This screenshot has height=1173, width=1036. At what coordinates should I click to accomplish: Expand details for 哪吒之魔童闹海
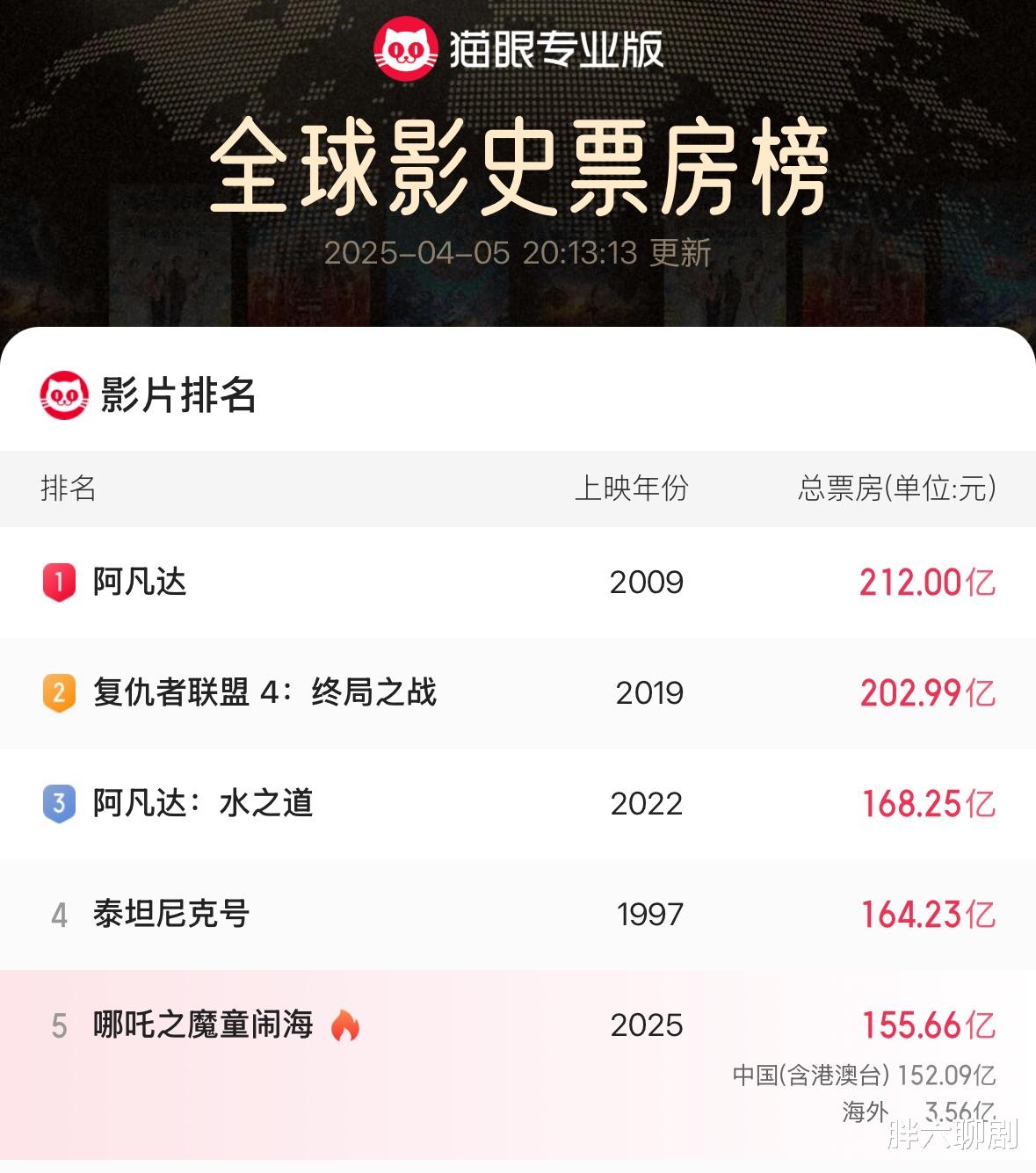tap(203, 1025)
